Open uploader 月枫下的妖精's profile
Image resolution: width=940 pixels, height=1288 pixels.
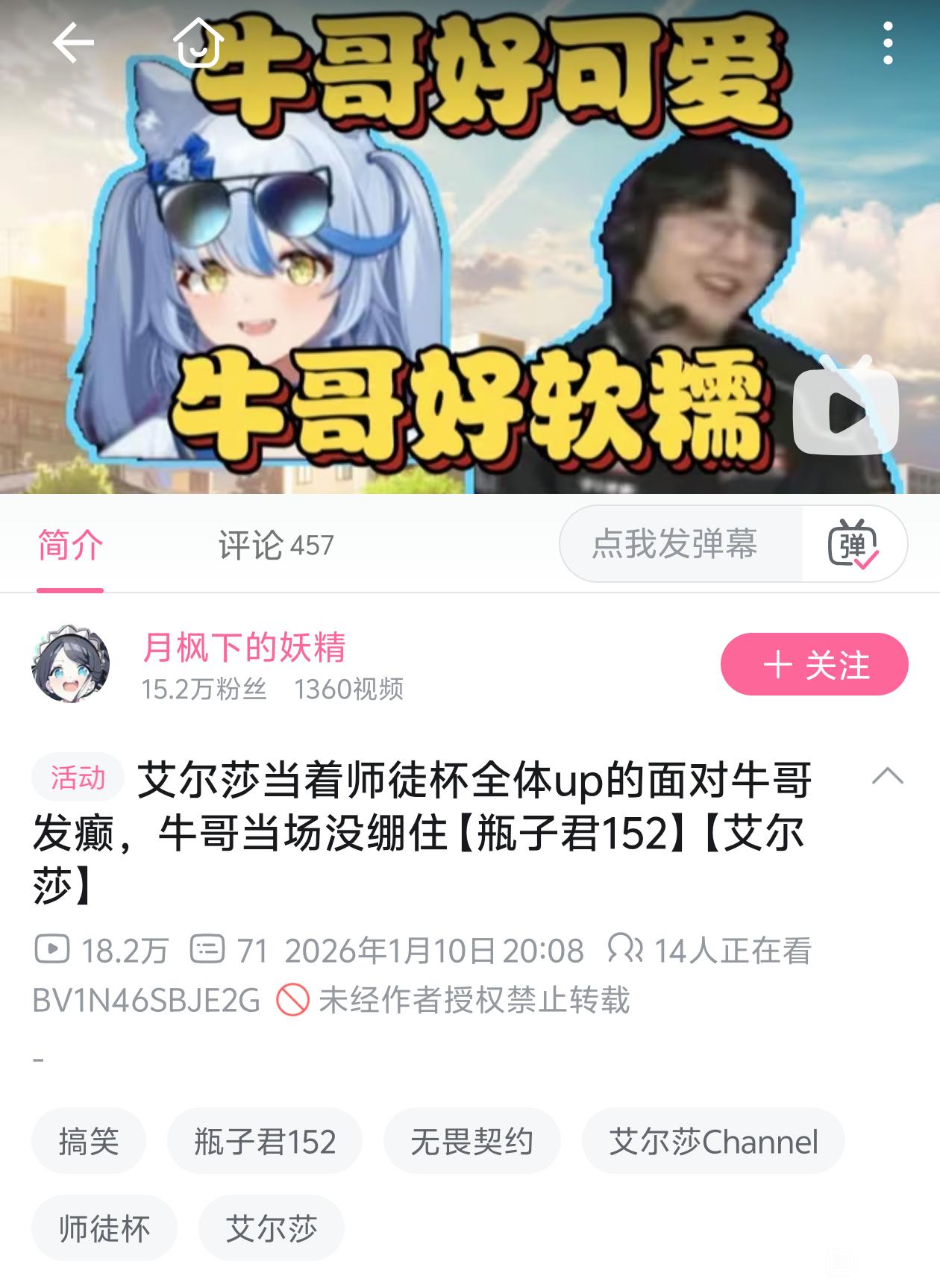tap(244, 647)
